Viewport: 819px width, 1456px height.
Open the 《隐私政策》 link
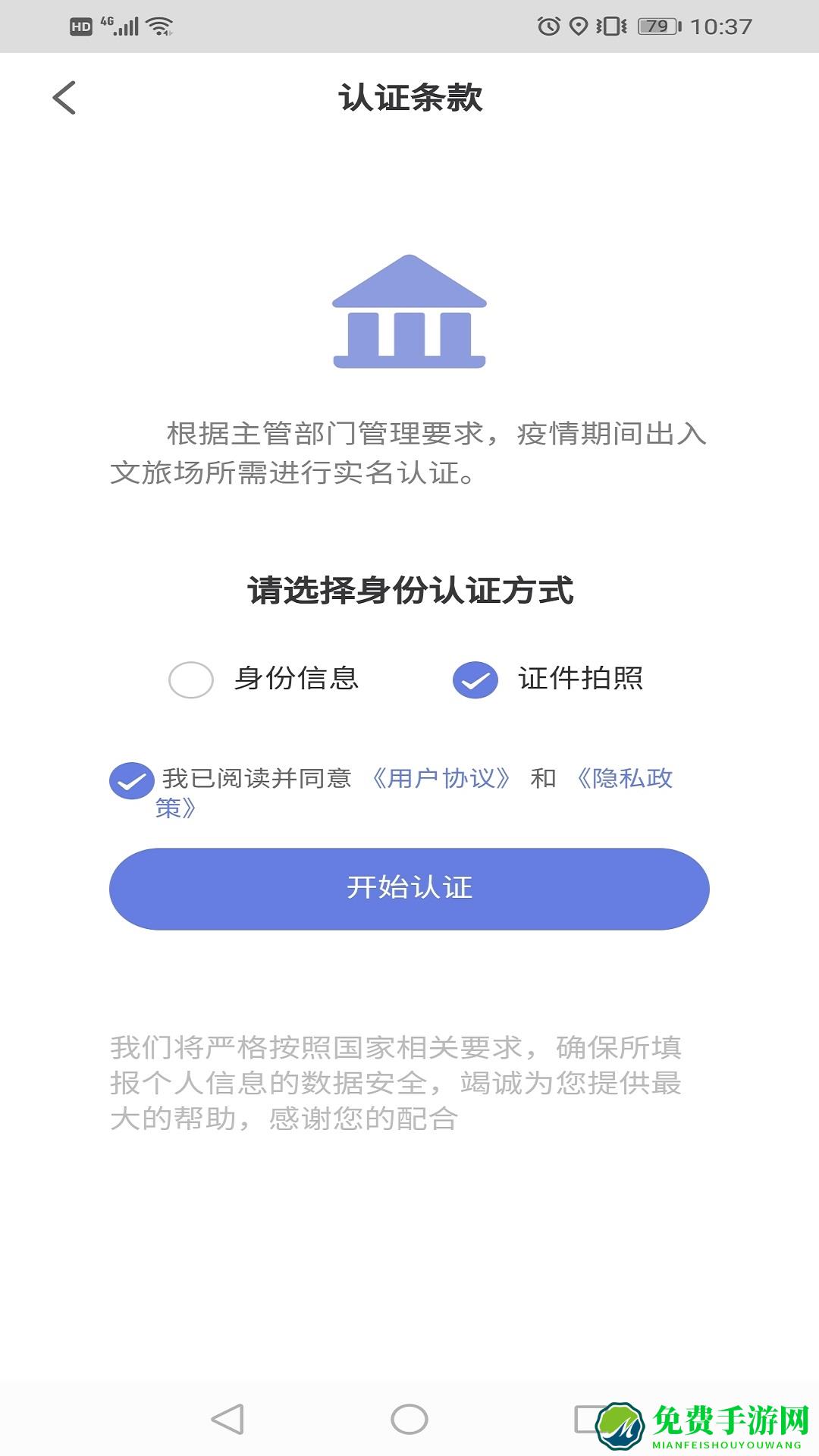[x=623, y=779]
